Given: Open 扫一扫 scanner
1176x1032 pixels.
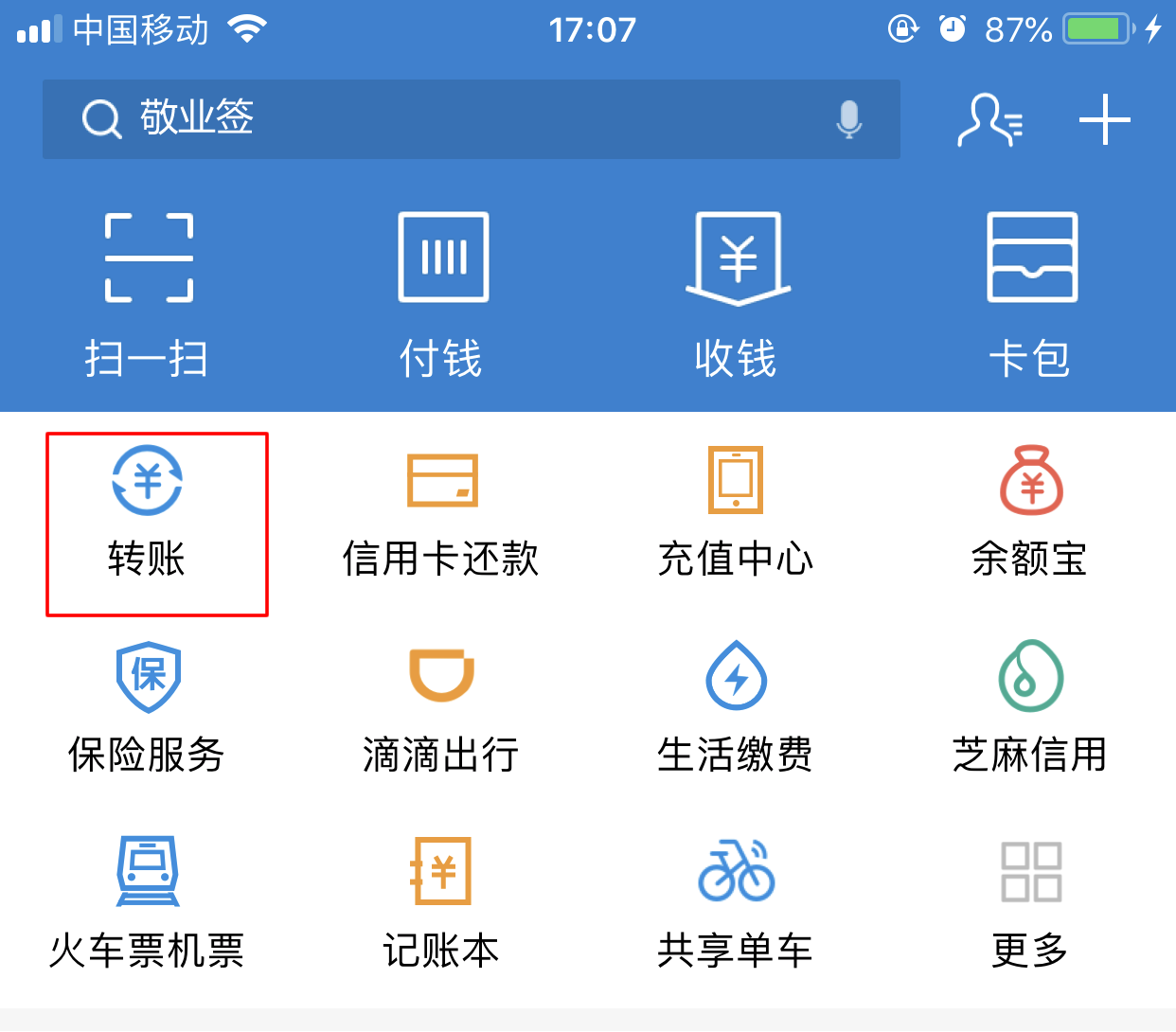Looking at the screenshot, I should click(148, 294).
